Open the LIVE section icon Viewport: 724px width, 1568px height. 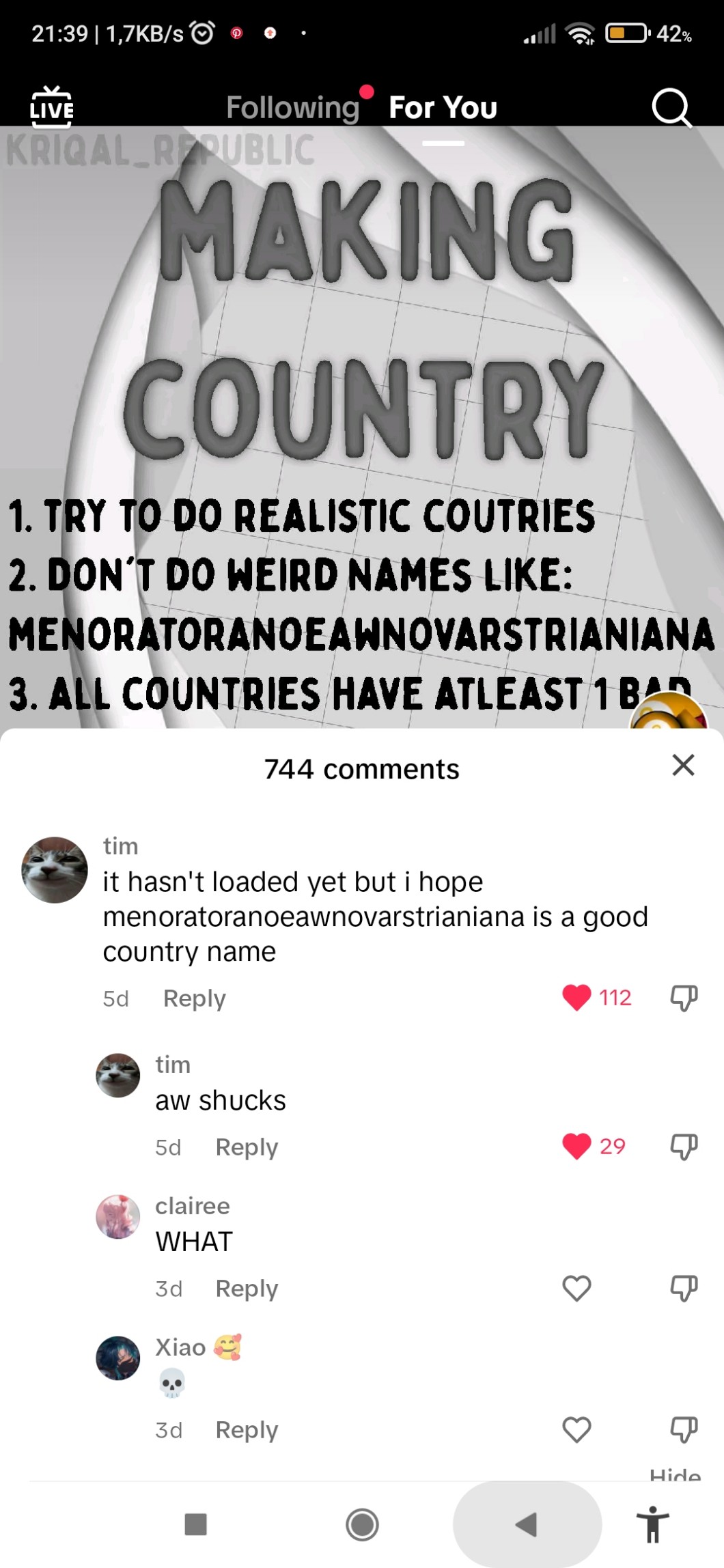pyautogui.click(x=52, y=107)
